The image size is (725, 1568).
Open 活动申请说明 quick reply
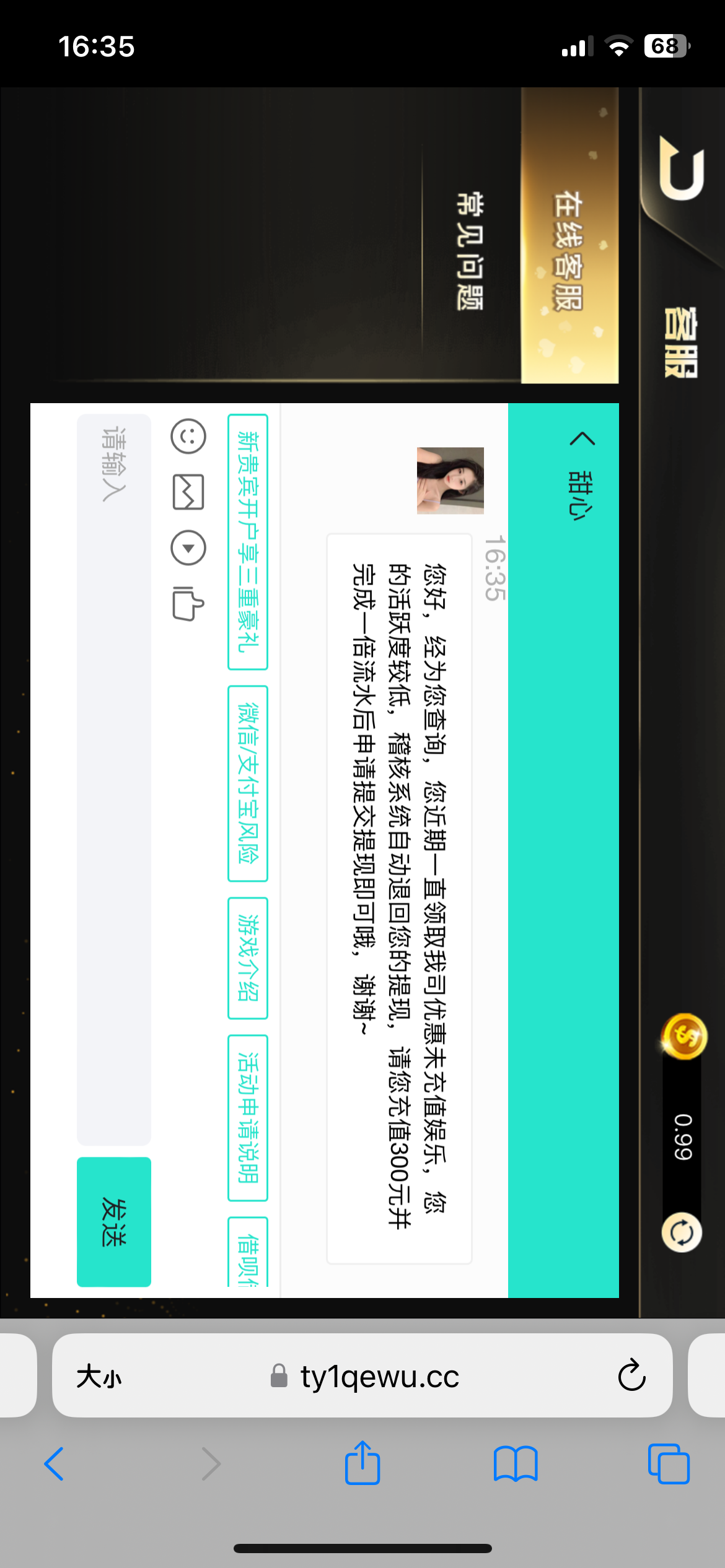[248, 1117]
